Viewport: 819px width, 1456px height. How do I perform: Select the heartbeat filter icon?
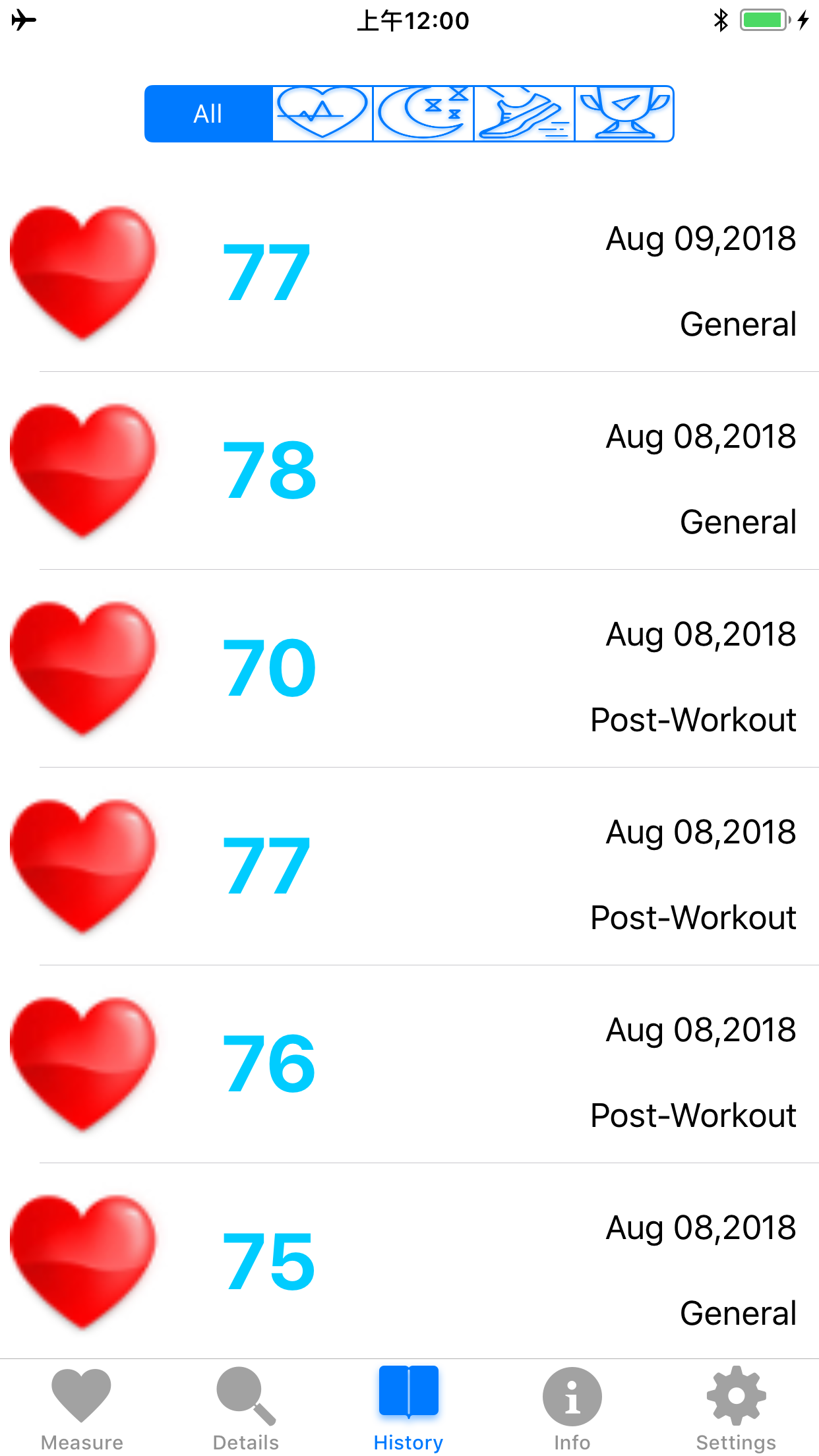pos(322,113)
